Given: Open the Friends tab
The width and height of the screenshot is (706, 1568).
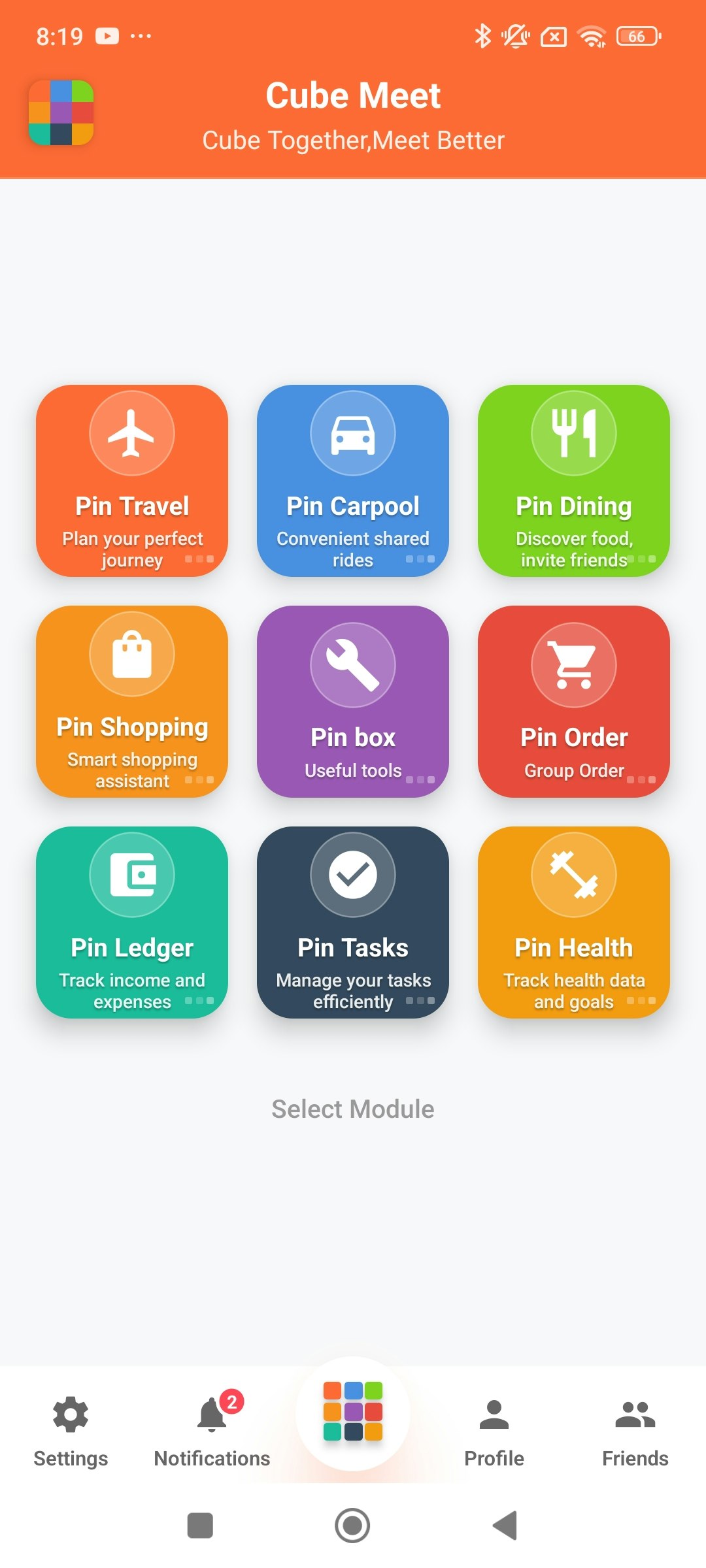Looking at the screenshot, I should click(635, 1431).
